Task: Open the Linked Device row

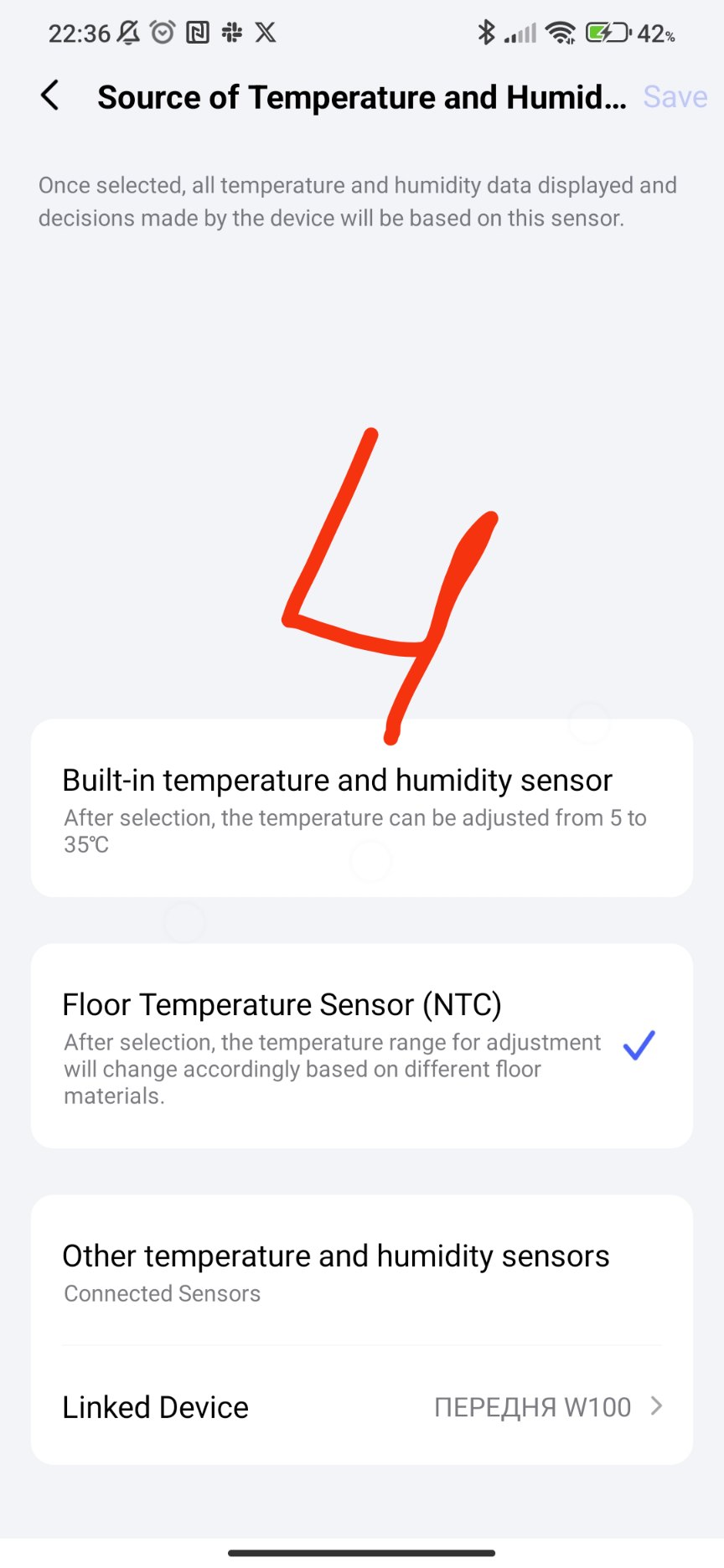Action: [x=361, y=1407]
